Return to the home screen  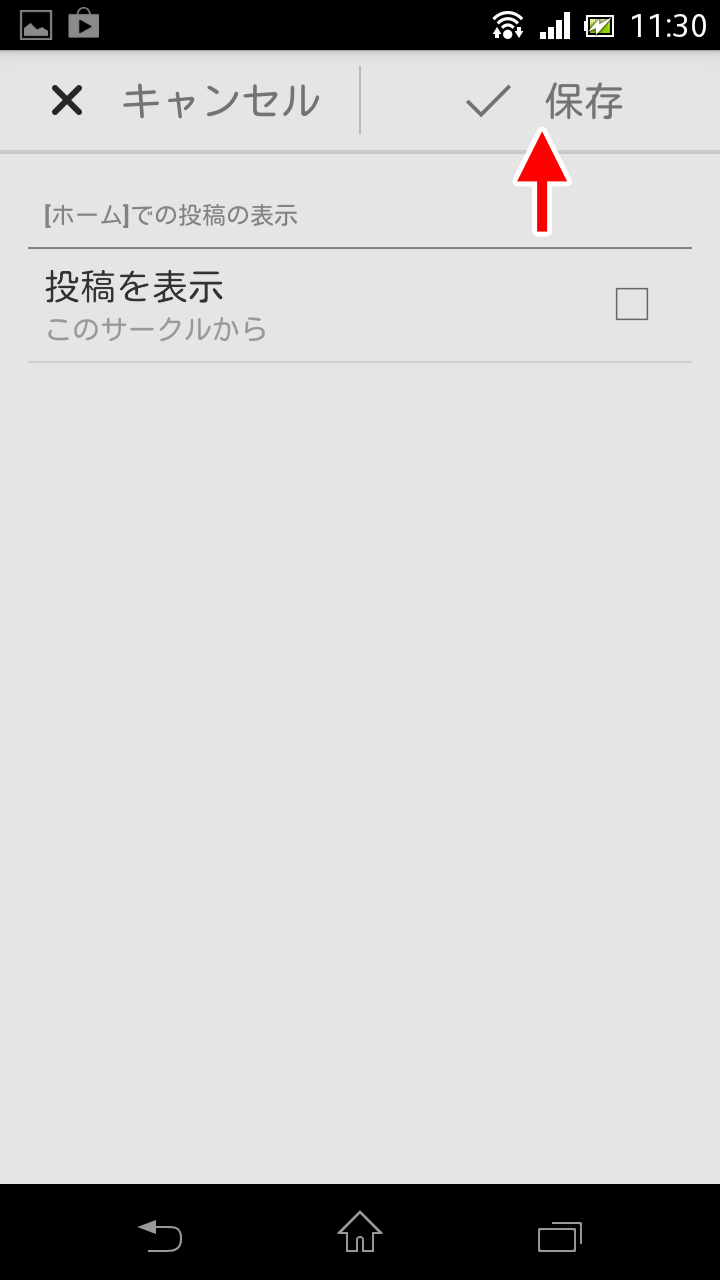(x=360, y=1232)
